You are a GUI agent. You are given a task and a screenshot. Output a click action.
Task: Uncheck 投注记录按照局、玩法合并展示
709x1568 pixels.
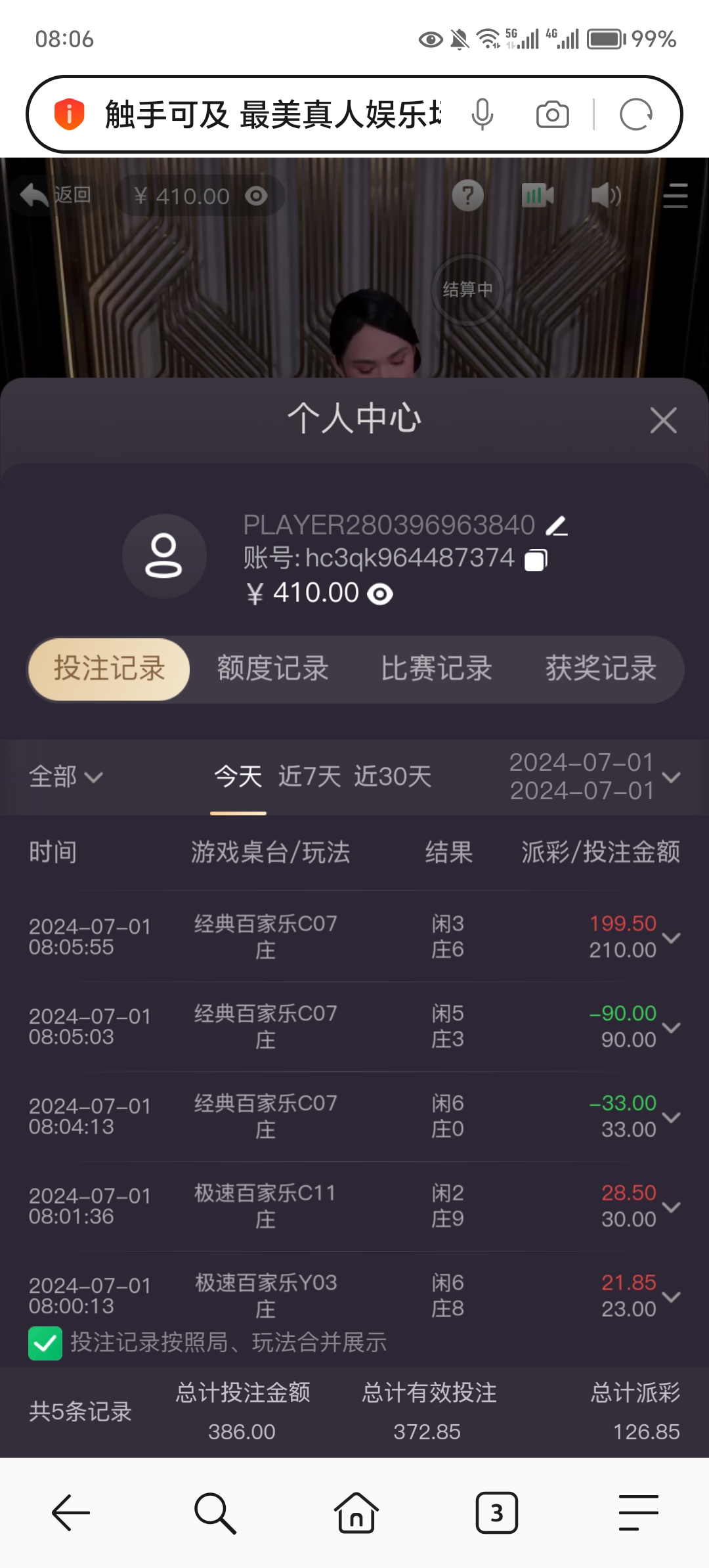tap(45, 1343)
